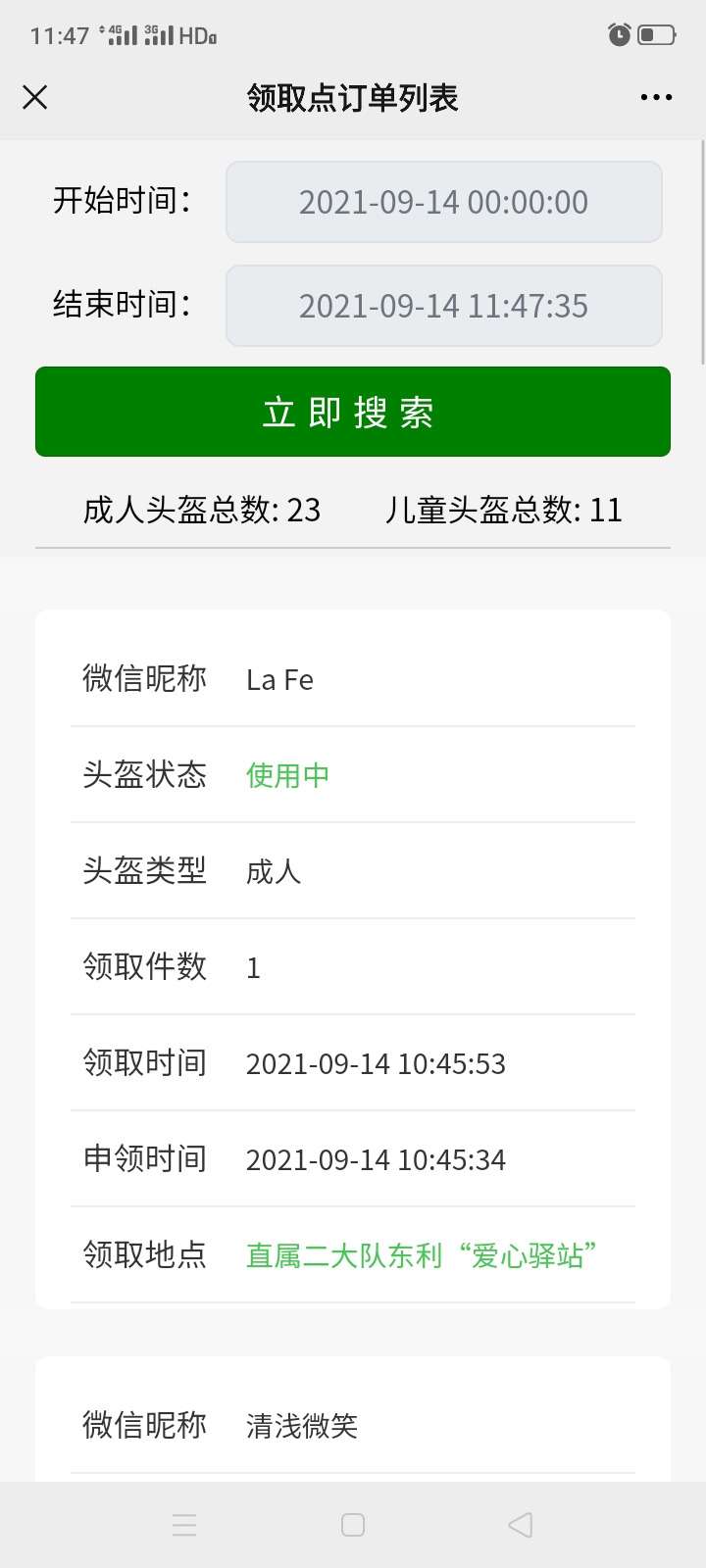This screenshot has width=706, height=1568.
Task: Open the three-dot overflow menu
Action: pos(656,97)
